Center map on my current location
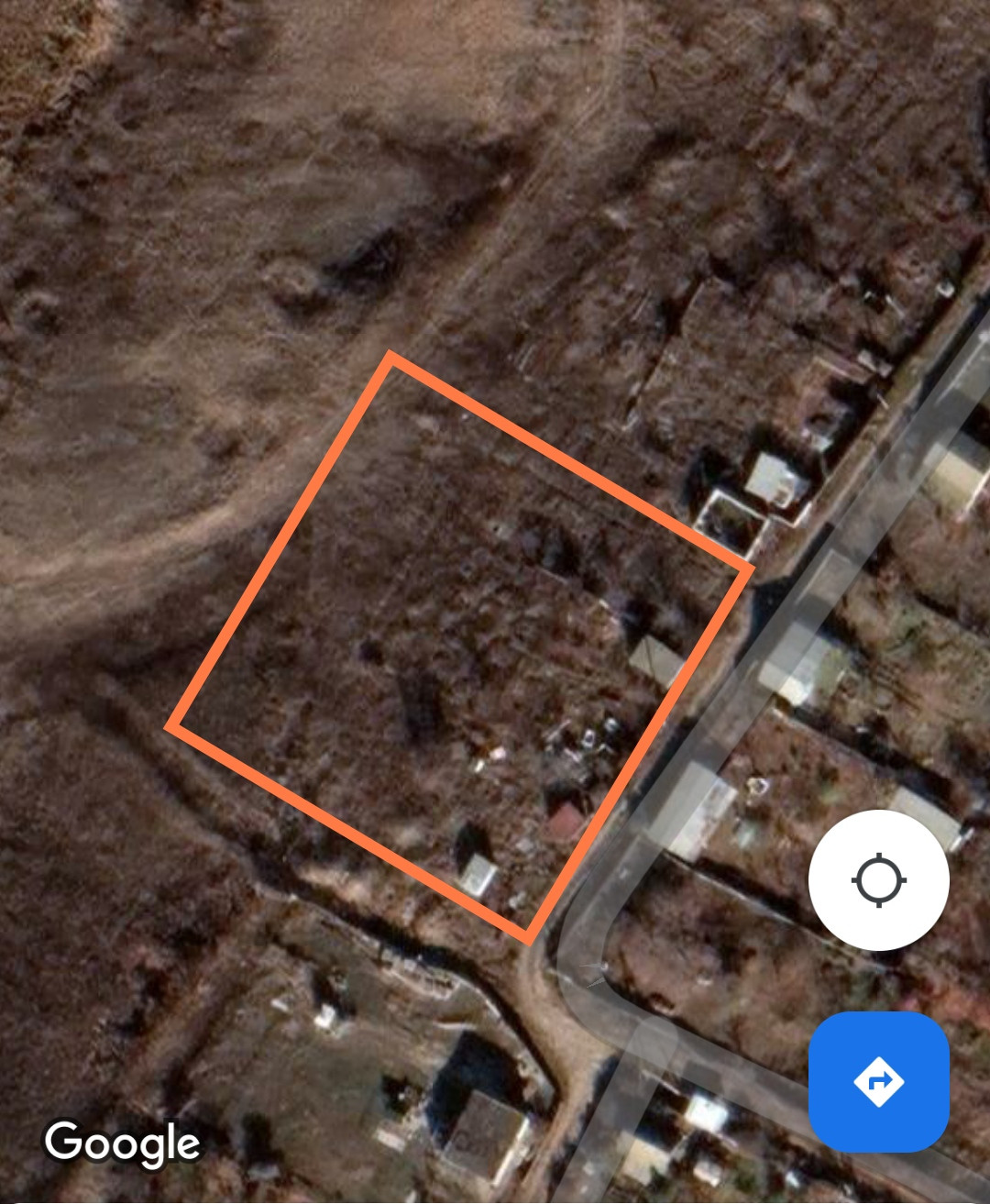Screen dimensions: 990x1204 click(x=878, y=880)
